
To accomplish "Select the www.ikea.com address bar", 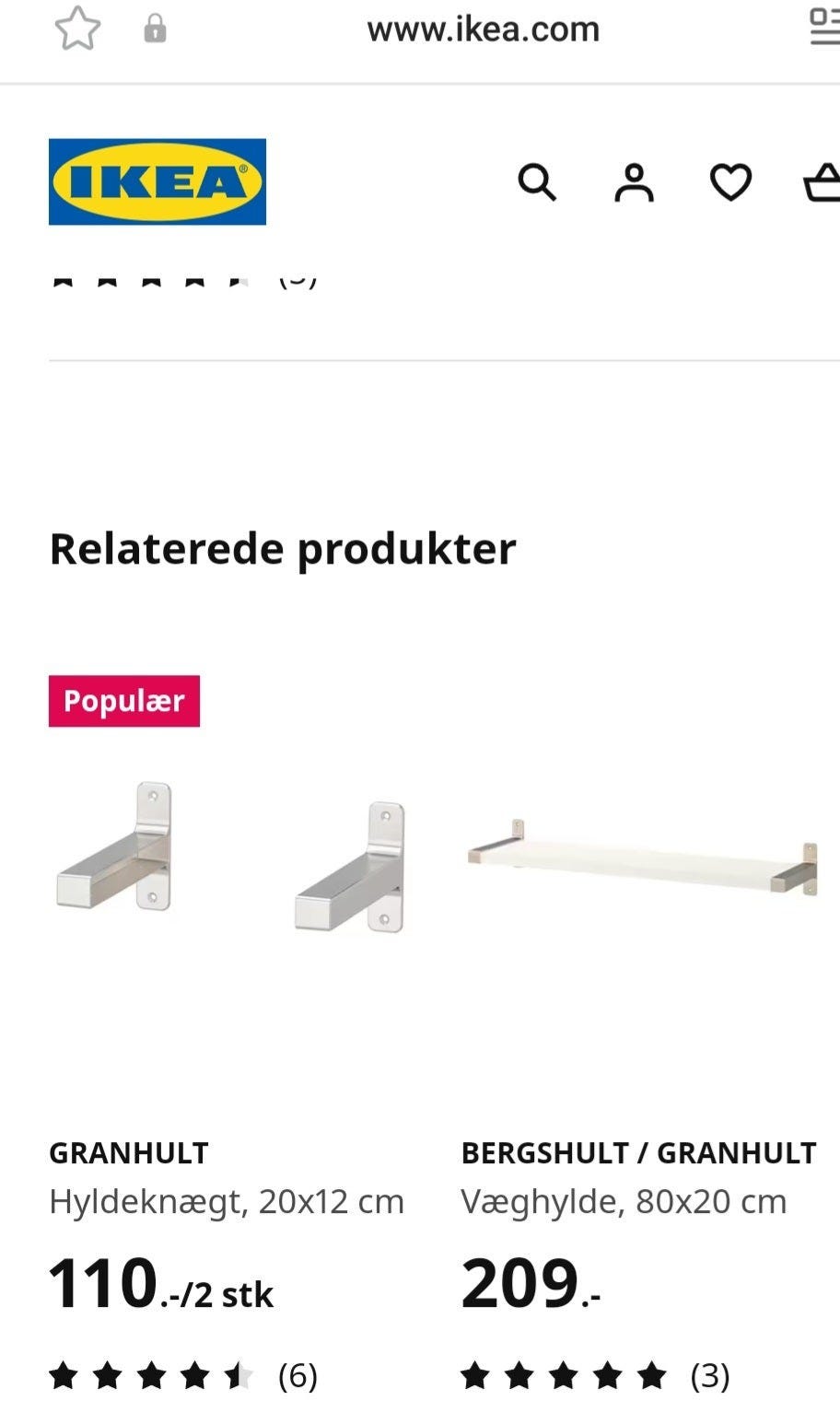I will tap(483, 28).
